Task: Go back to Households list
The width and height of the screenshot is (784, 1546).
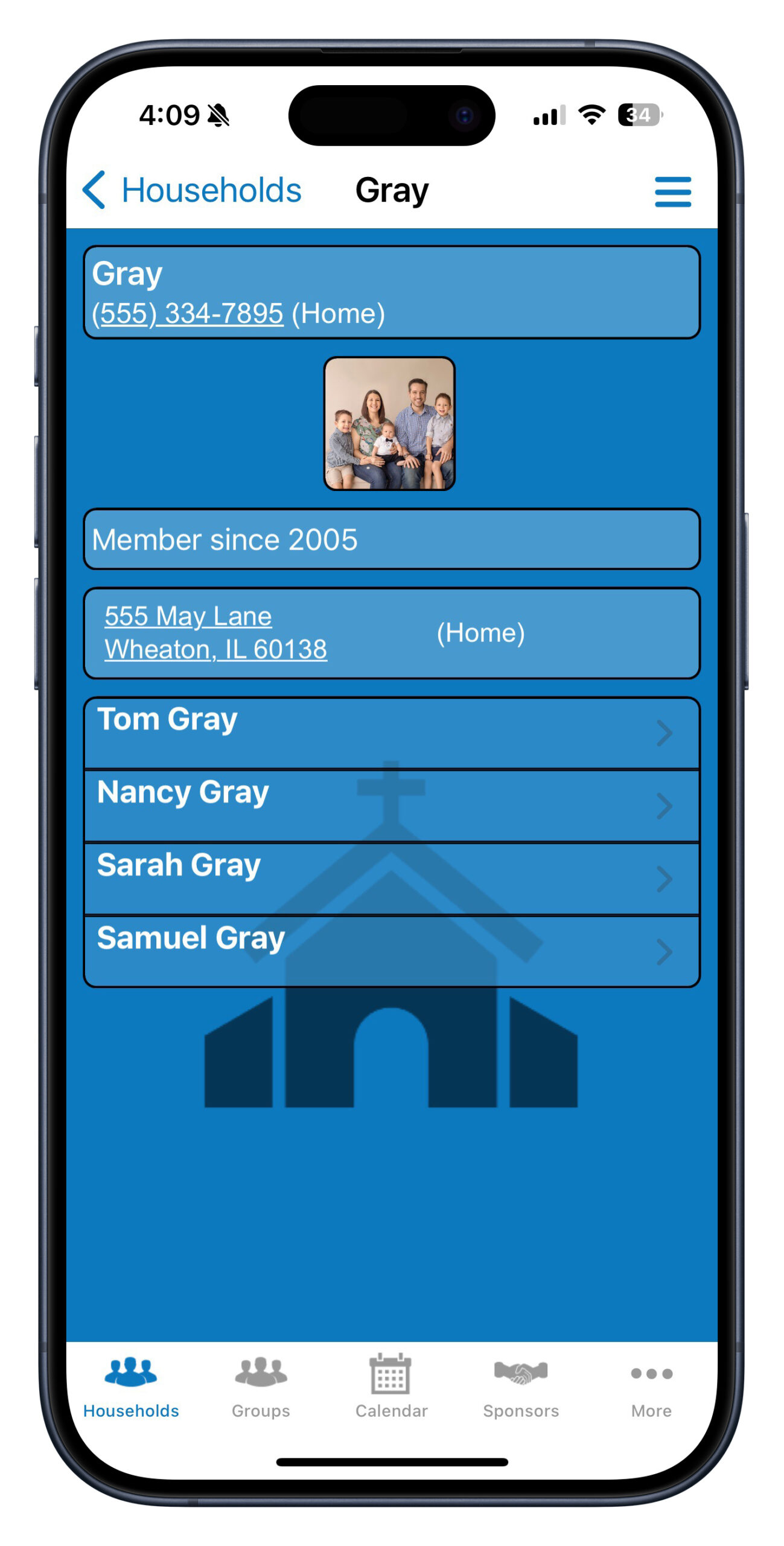Action: [x=192, y=191]
